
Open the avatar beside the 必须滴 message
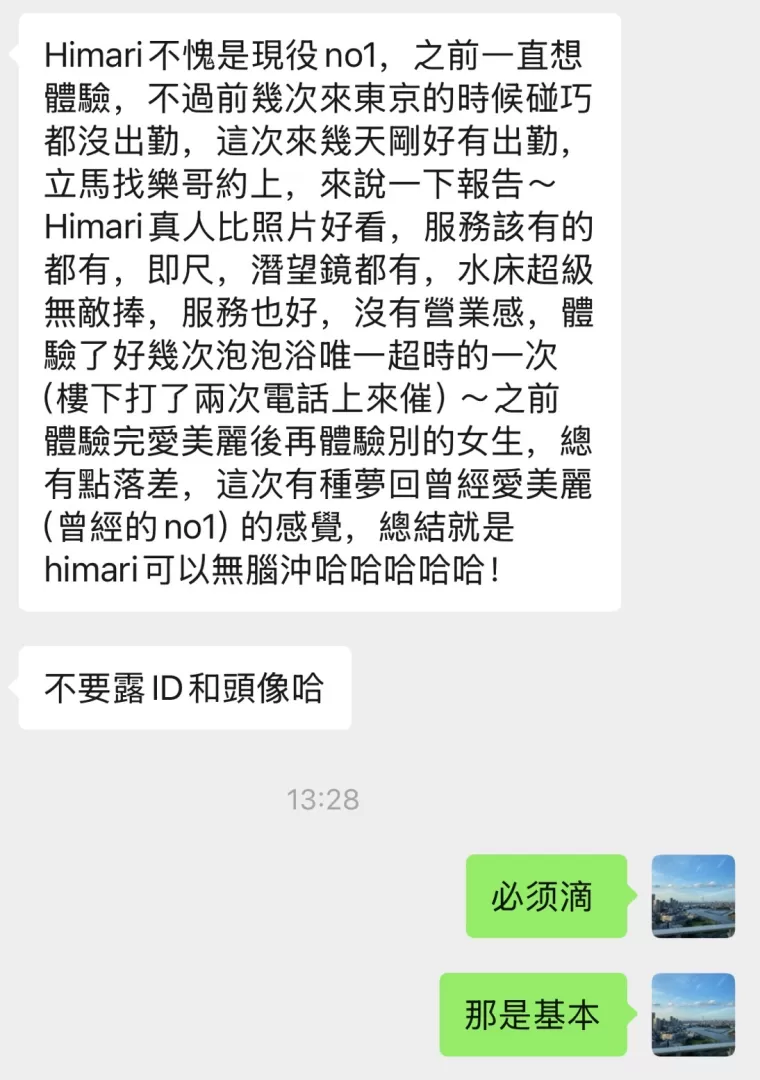(693, 896)
